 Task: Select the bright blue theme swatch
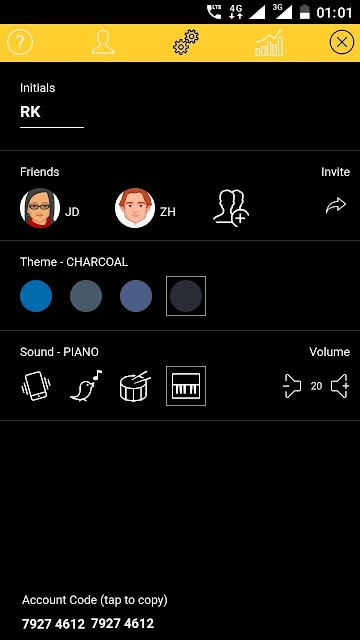(x=36, y=296)
